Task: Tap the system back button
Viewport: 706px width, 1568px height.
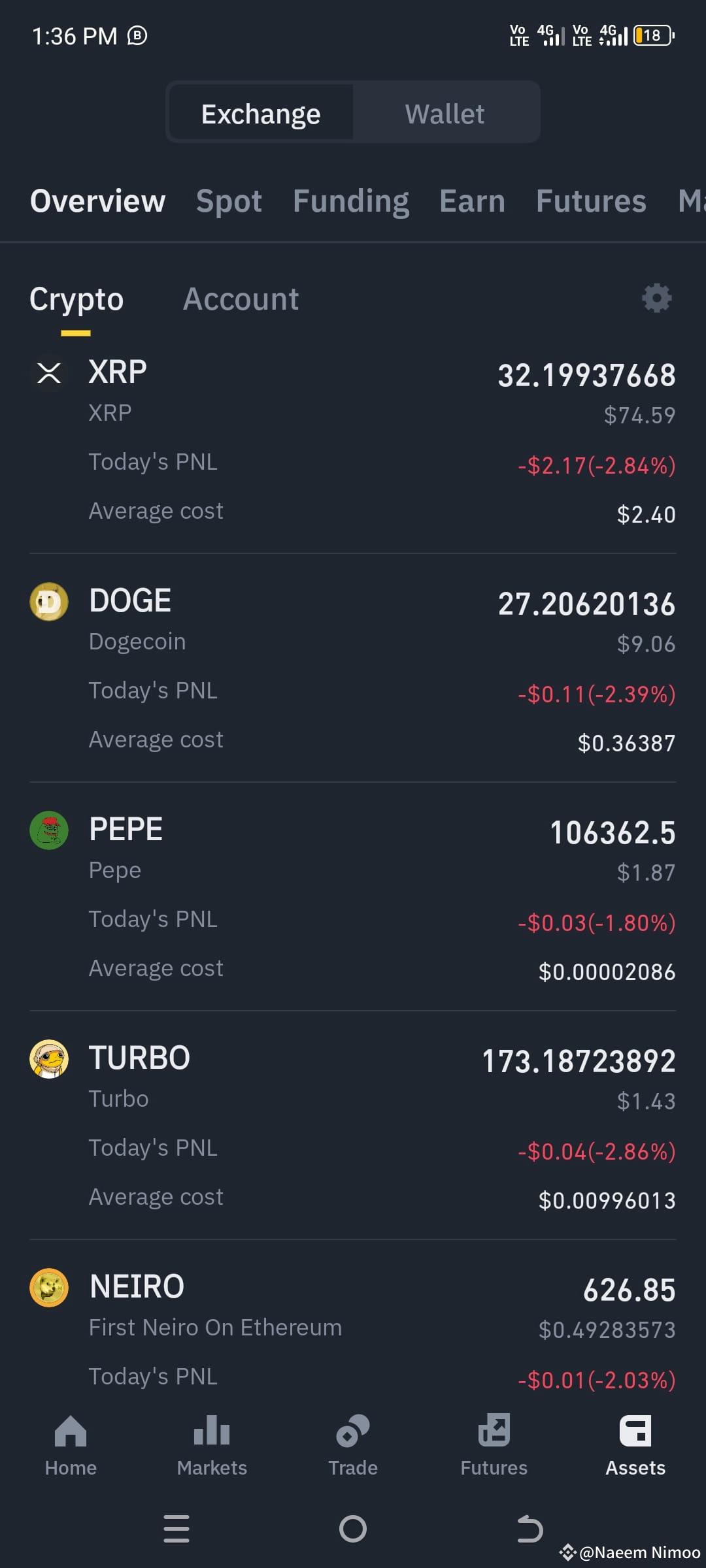Action: [x=529, y=1529]
